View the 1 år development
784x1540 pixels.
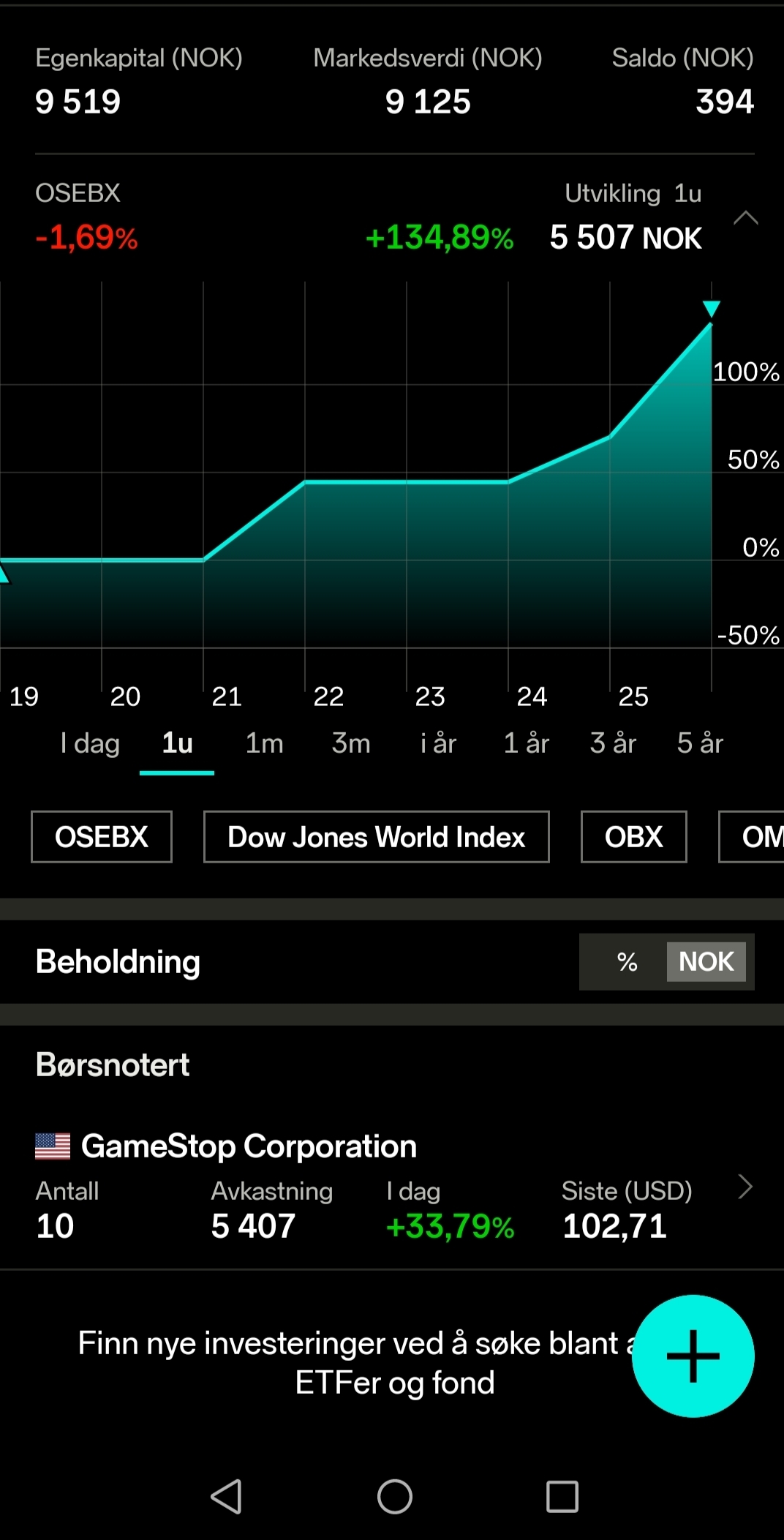(x=526, y=743)
